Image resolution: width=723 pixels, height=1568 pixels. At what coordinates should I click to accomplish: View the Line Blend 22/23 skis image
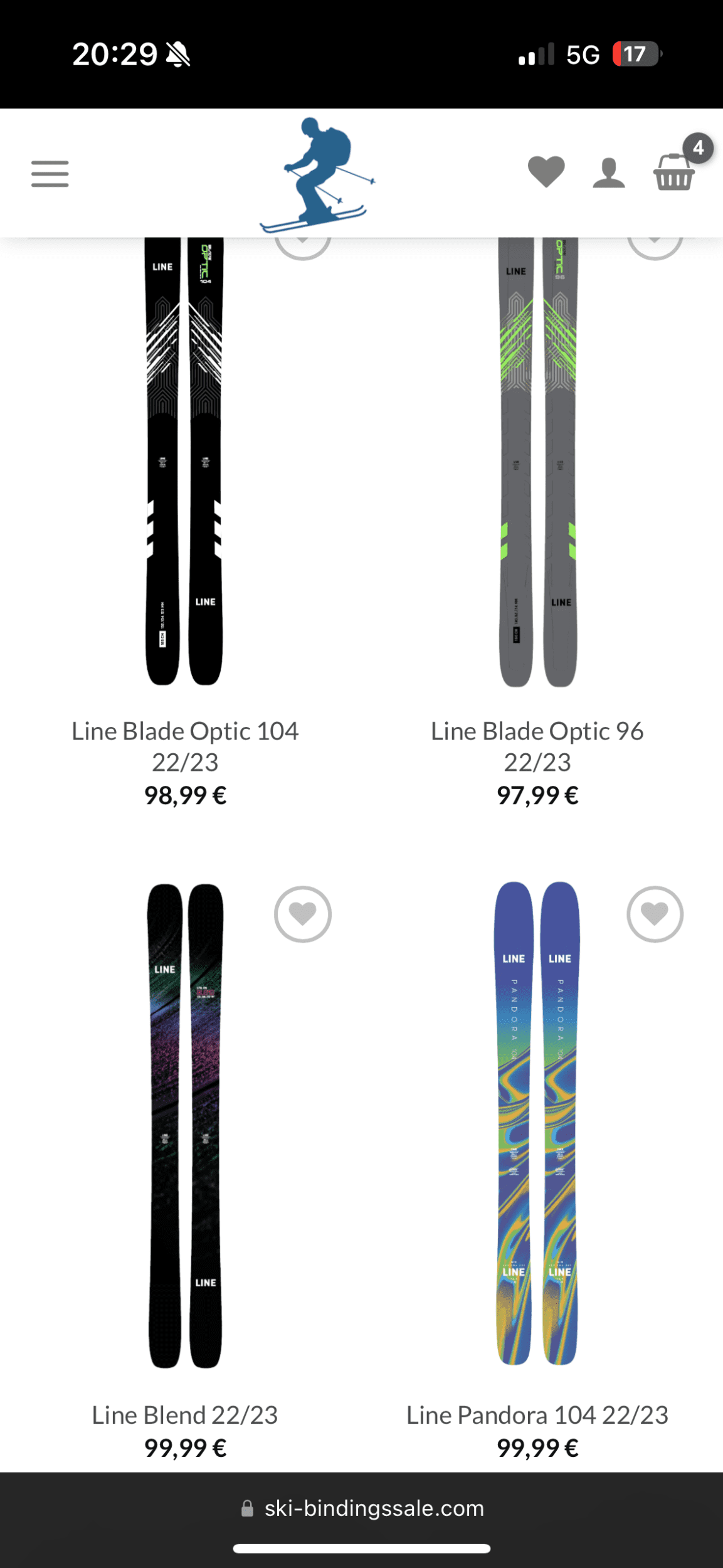pos(185,1126)
